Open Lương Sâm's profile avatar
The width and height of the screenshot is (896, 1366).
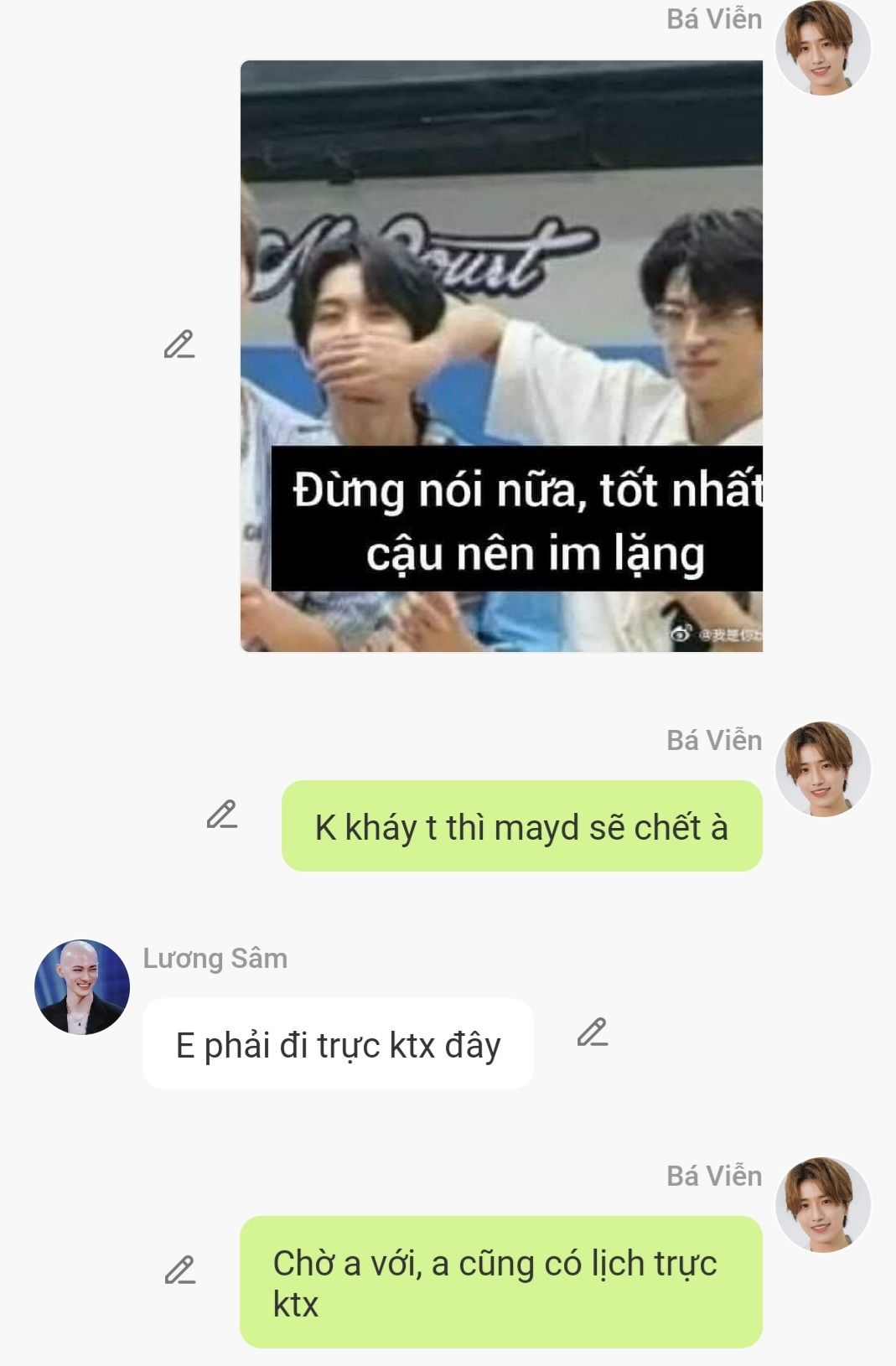point(82,987)
